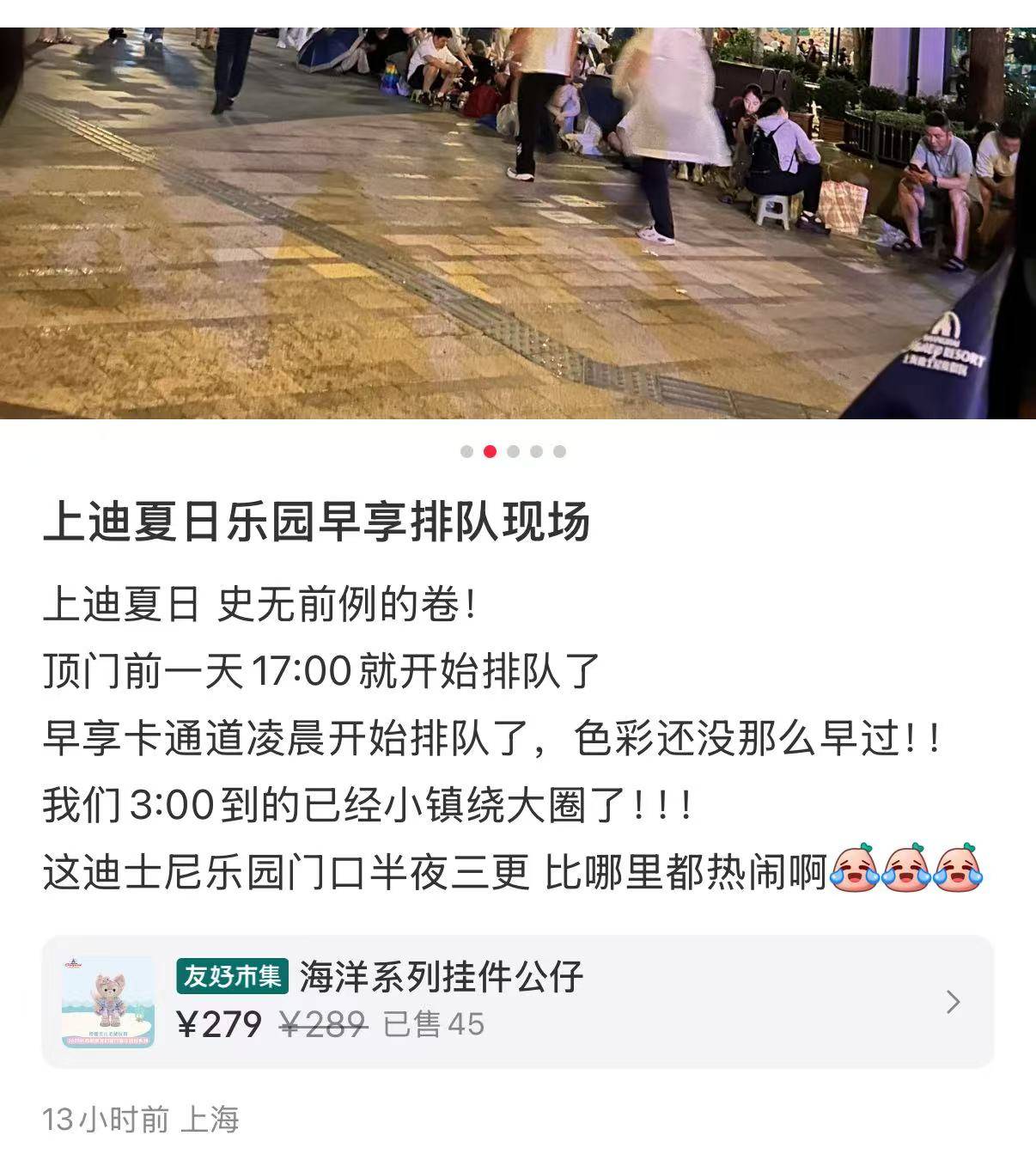The width and height of the screenshot is (1036, 1172).
Task: Tap the chevron on the product card
Action: point(953,1002)
